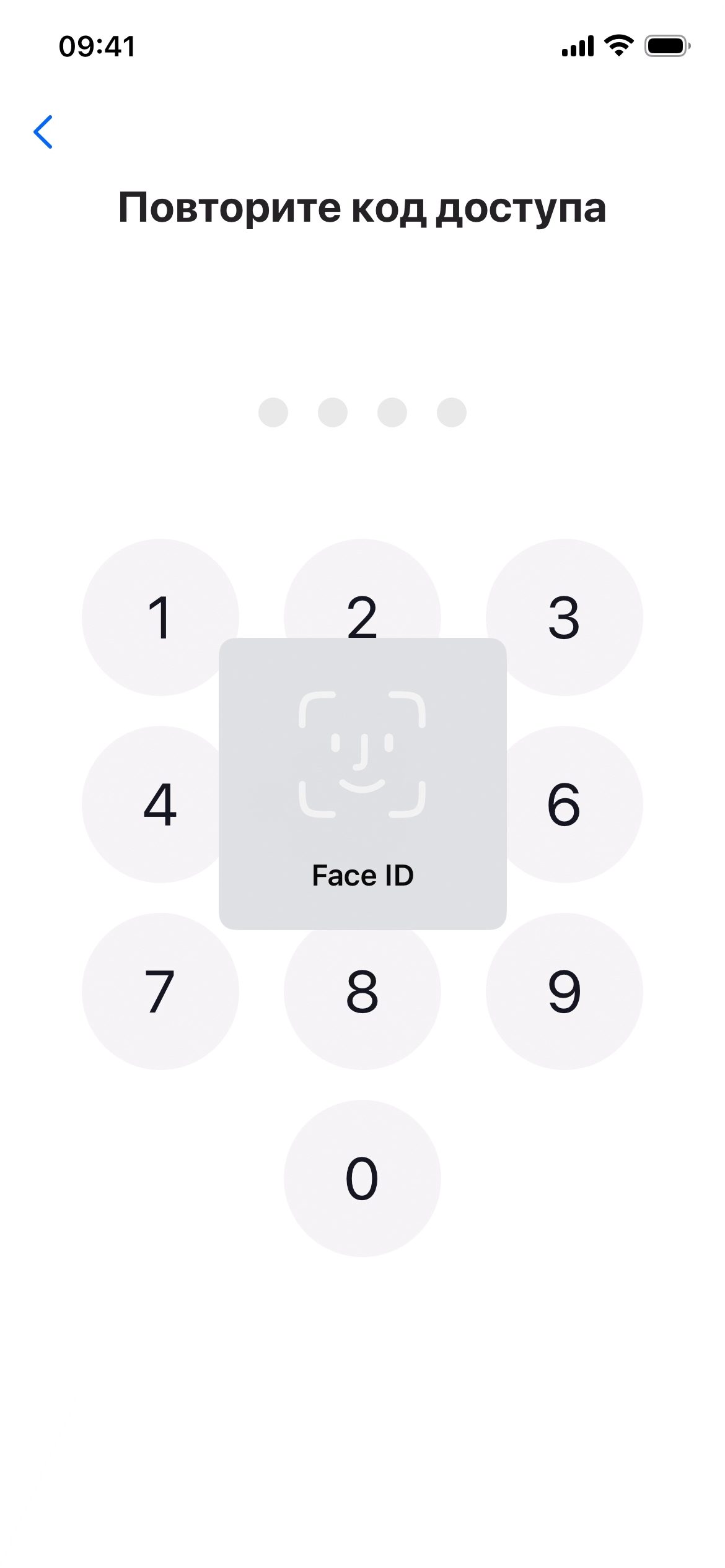The height and width of the screenshot is (1568, 725).
Task: Enter digit 9 on the keypad
Action: 565,991
